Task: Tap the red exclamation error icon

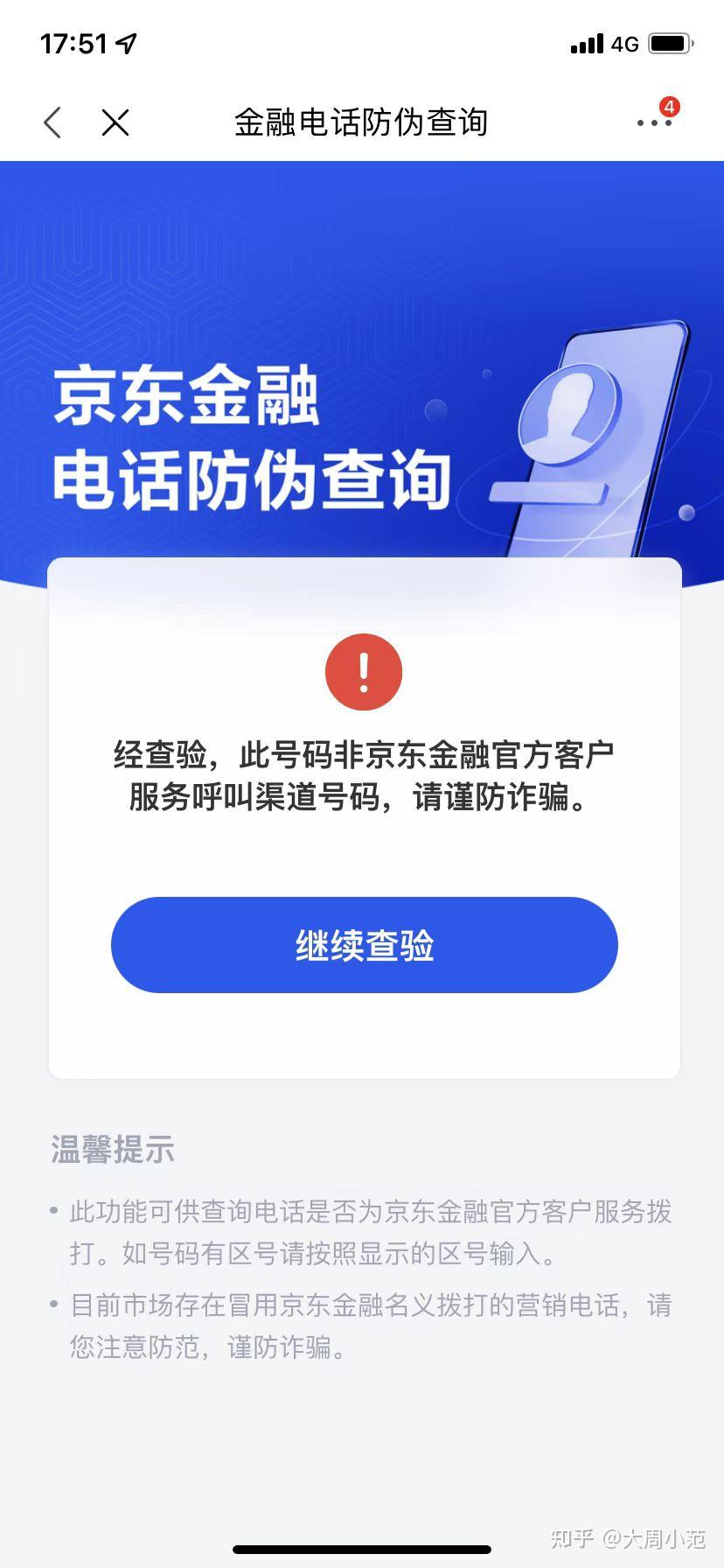Action: [x=362, y=672]
